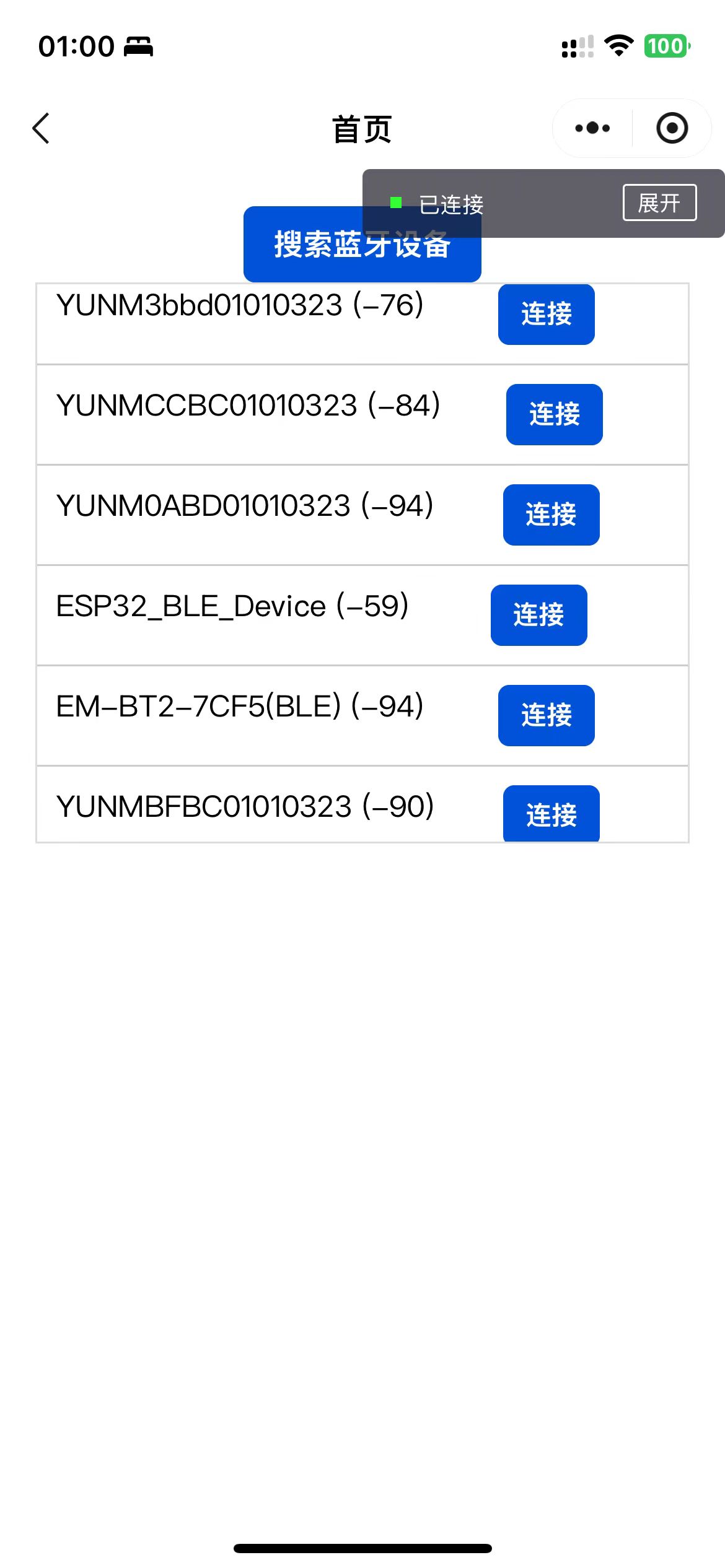Expand the 已连接 notification via 展开
This screenshot has height=1568, width=725.
659,203
